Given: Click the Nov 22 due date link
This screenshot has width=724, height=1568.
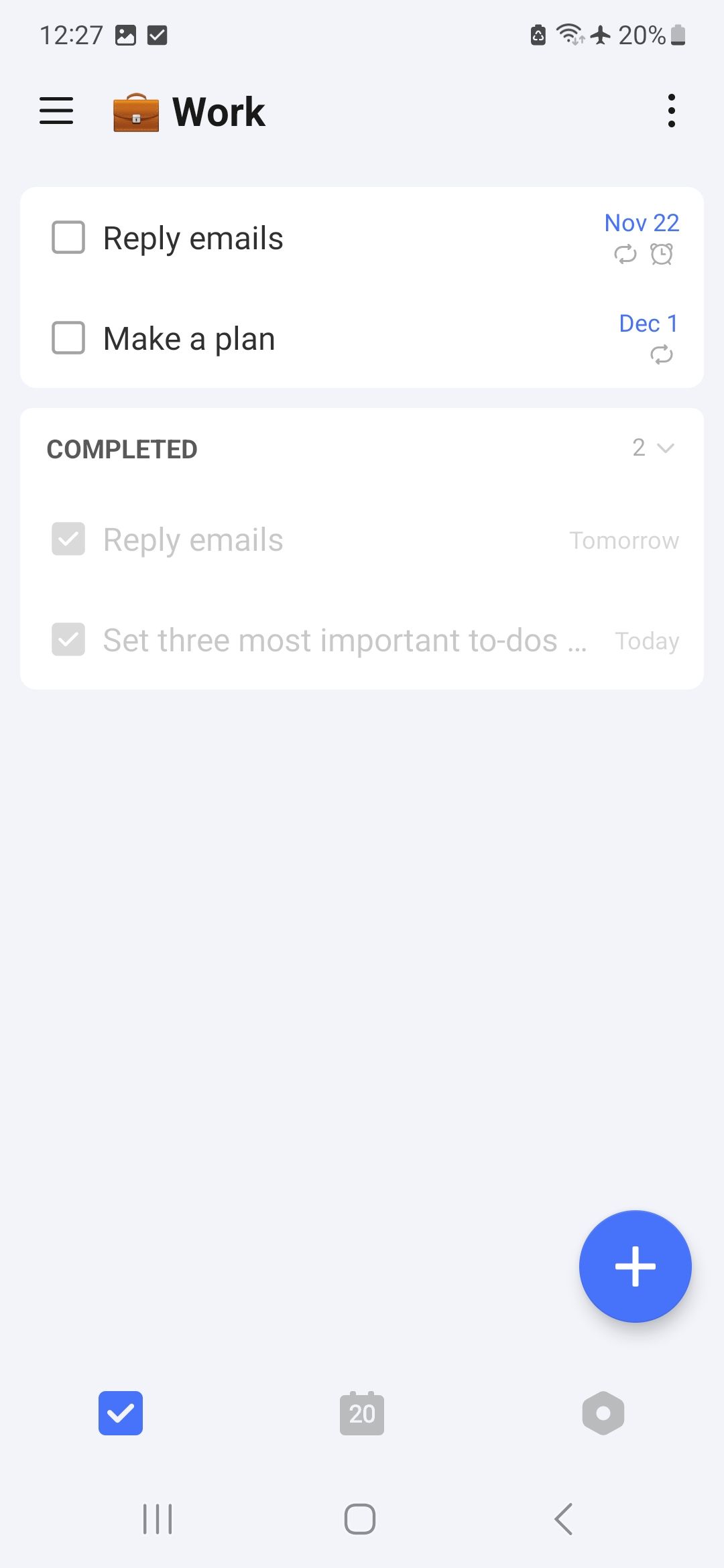Looking at the screenshot, I should tap(641, 222).
